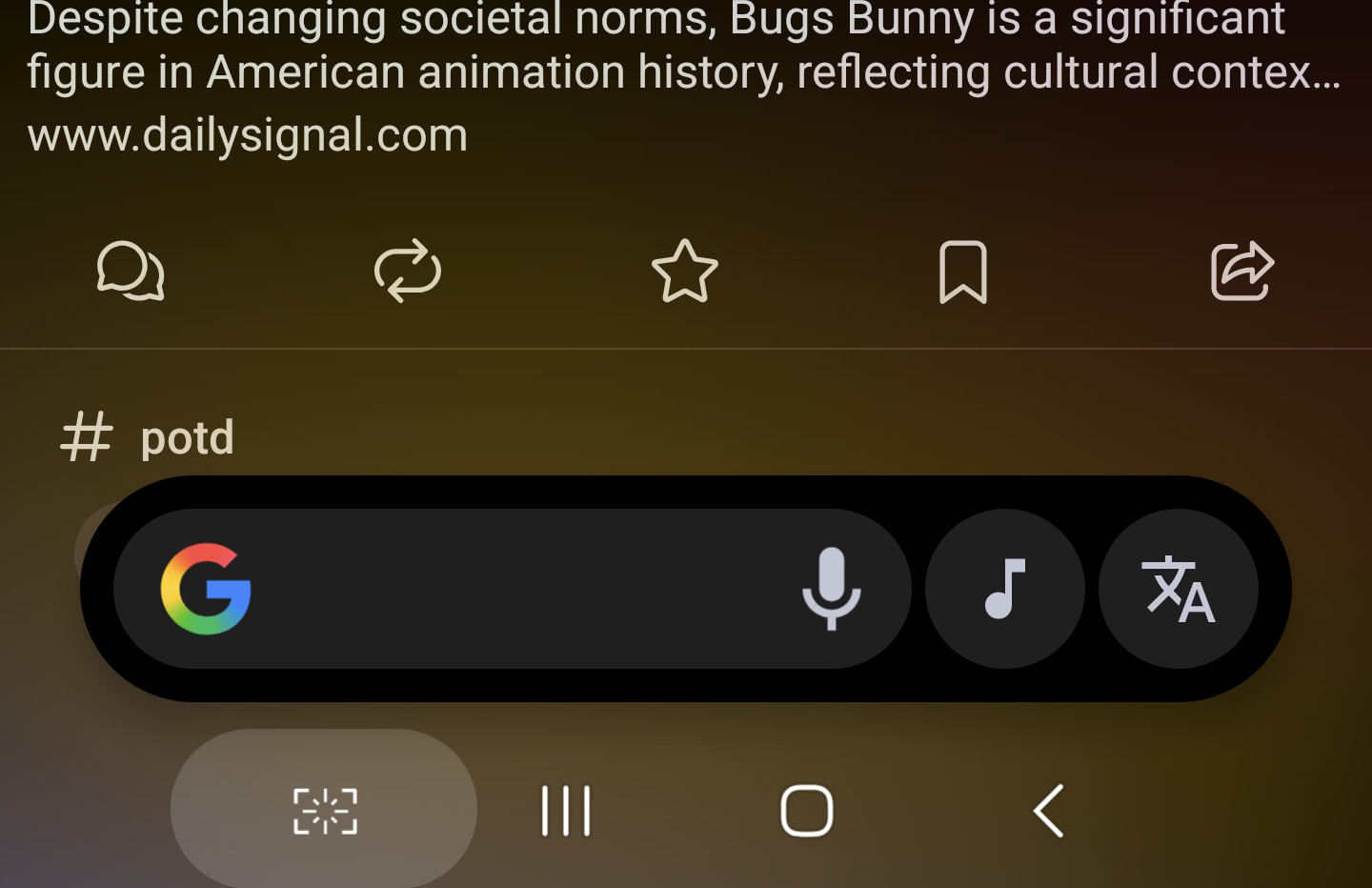
Task: Reply to the Bugs Bunny post
Action: [x=131, y=272]
